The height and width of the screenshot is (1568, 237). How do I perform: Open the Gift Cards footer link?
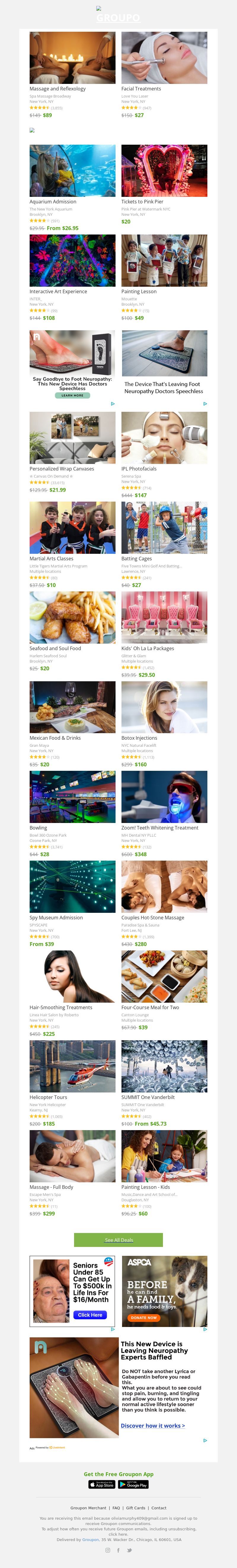[x=135, y=1508]
